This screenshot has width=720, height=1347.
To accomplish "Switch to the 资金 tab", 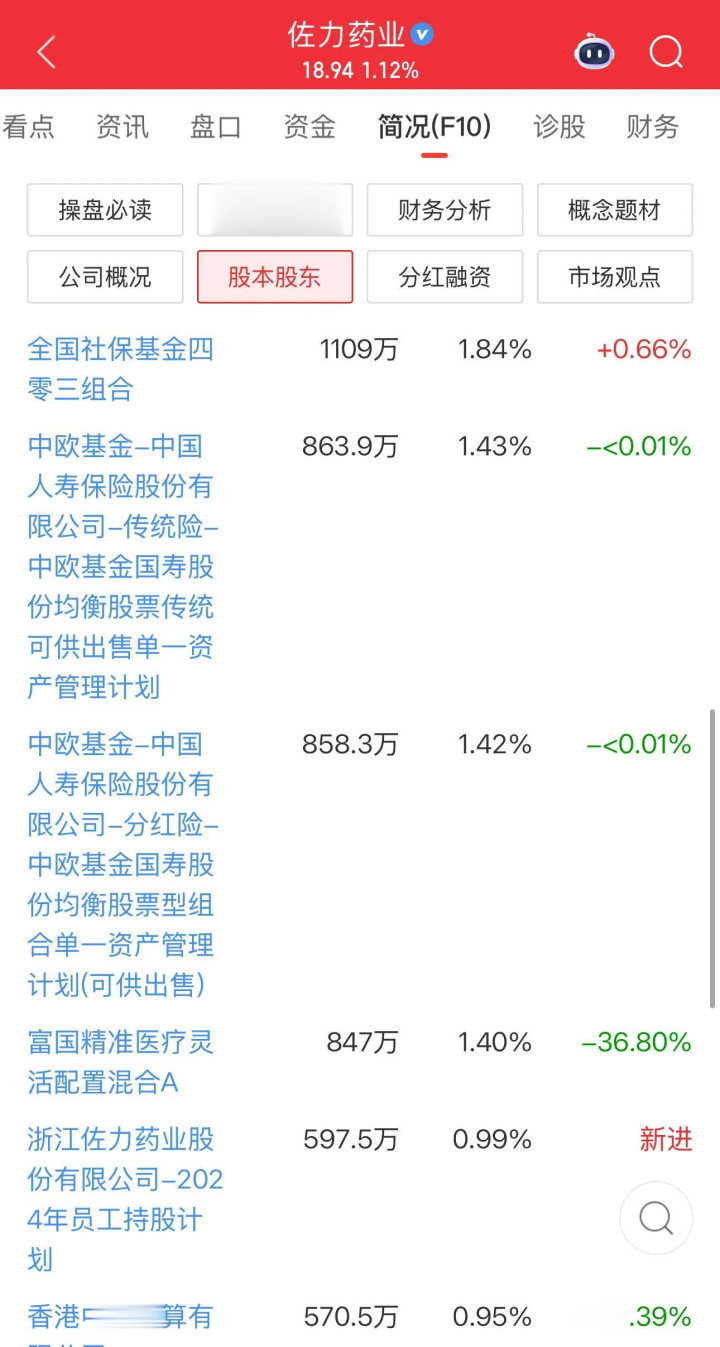I will tap(309, 127).
